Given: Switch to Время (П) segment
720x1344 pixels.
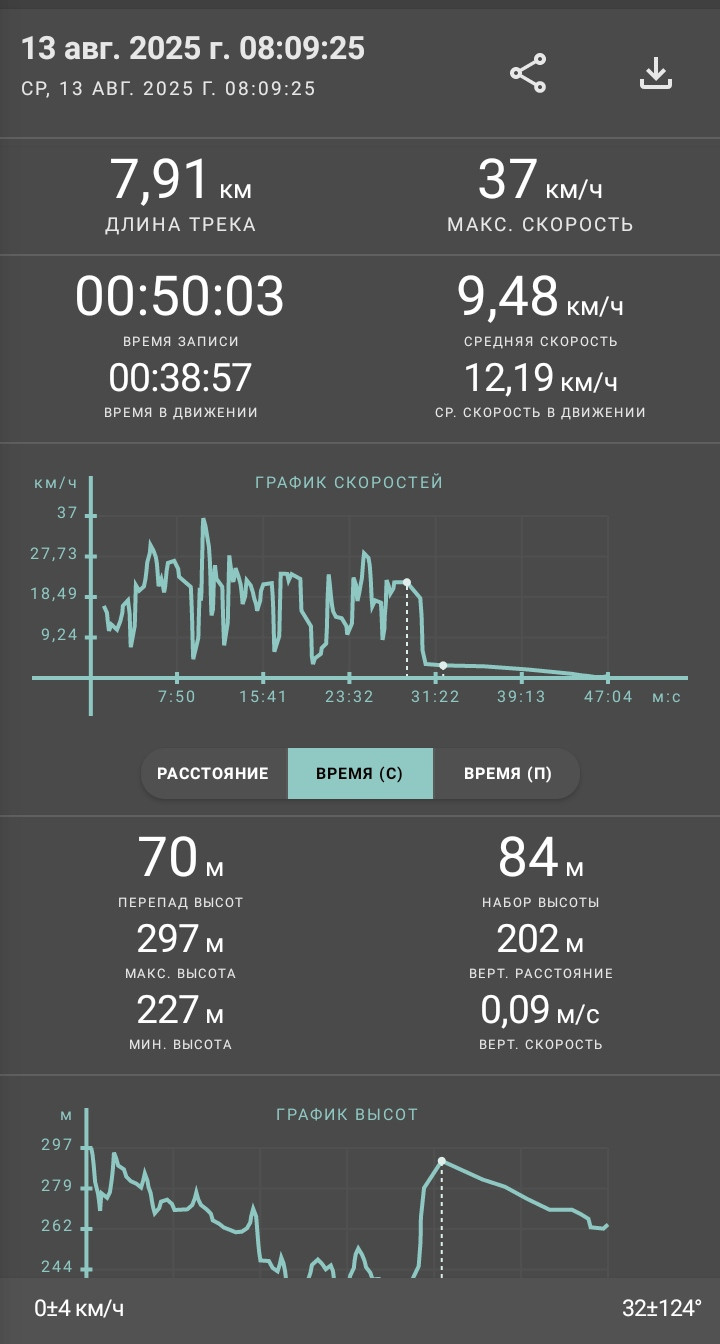Looking at the screenshot, I should [x=507, y=773].
